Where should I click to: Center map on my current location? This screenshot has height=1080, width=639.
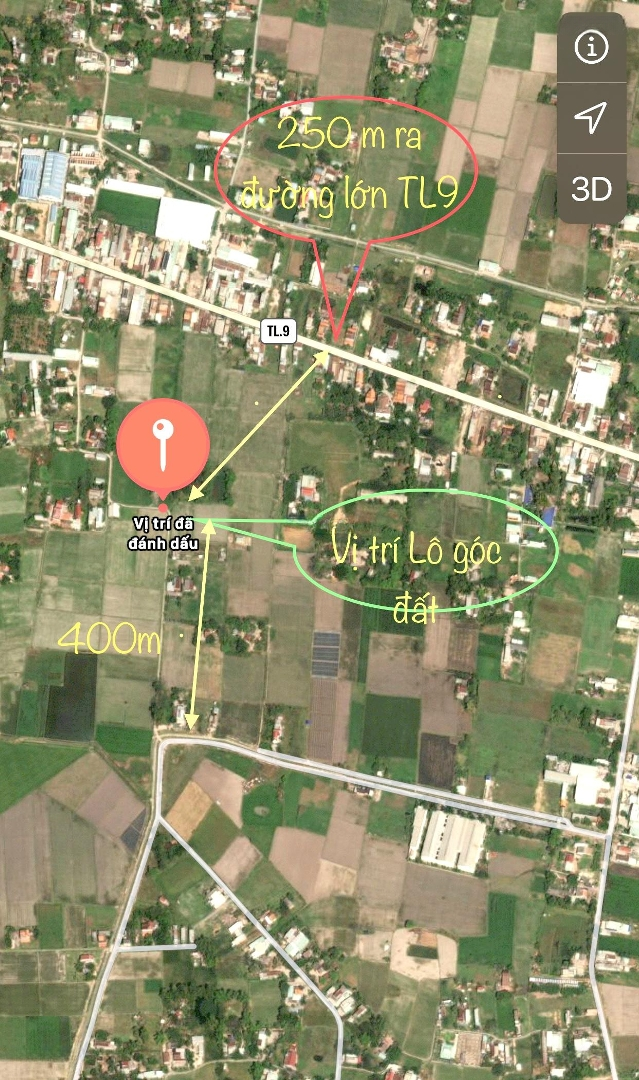(591, 118)
